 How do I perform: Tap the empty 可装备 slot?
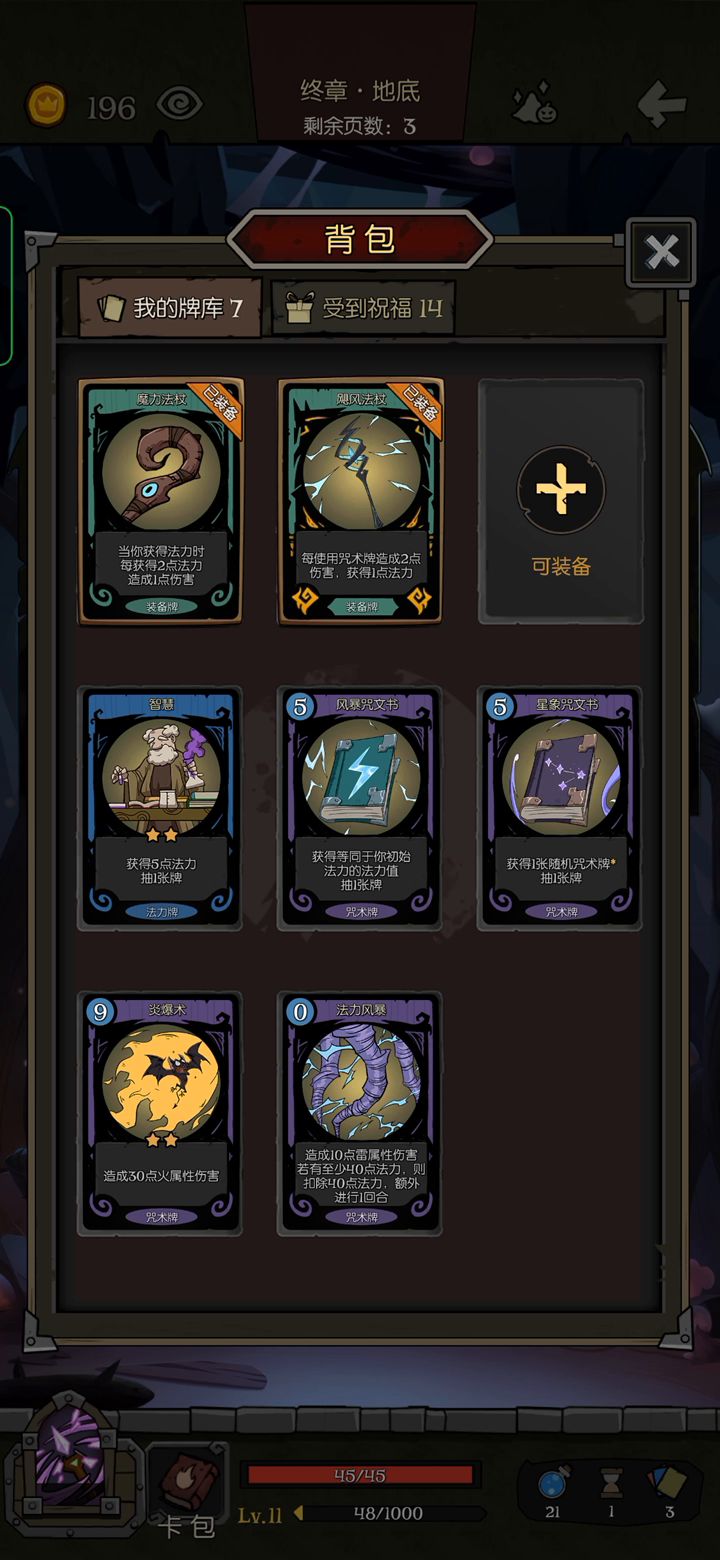click(x=561, y=501)
